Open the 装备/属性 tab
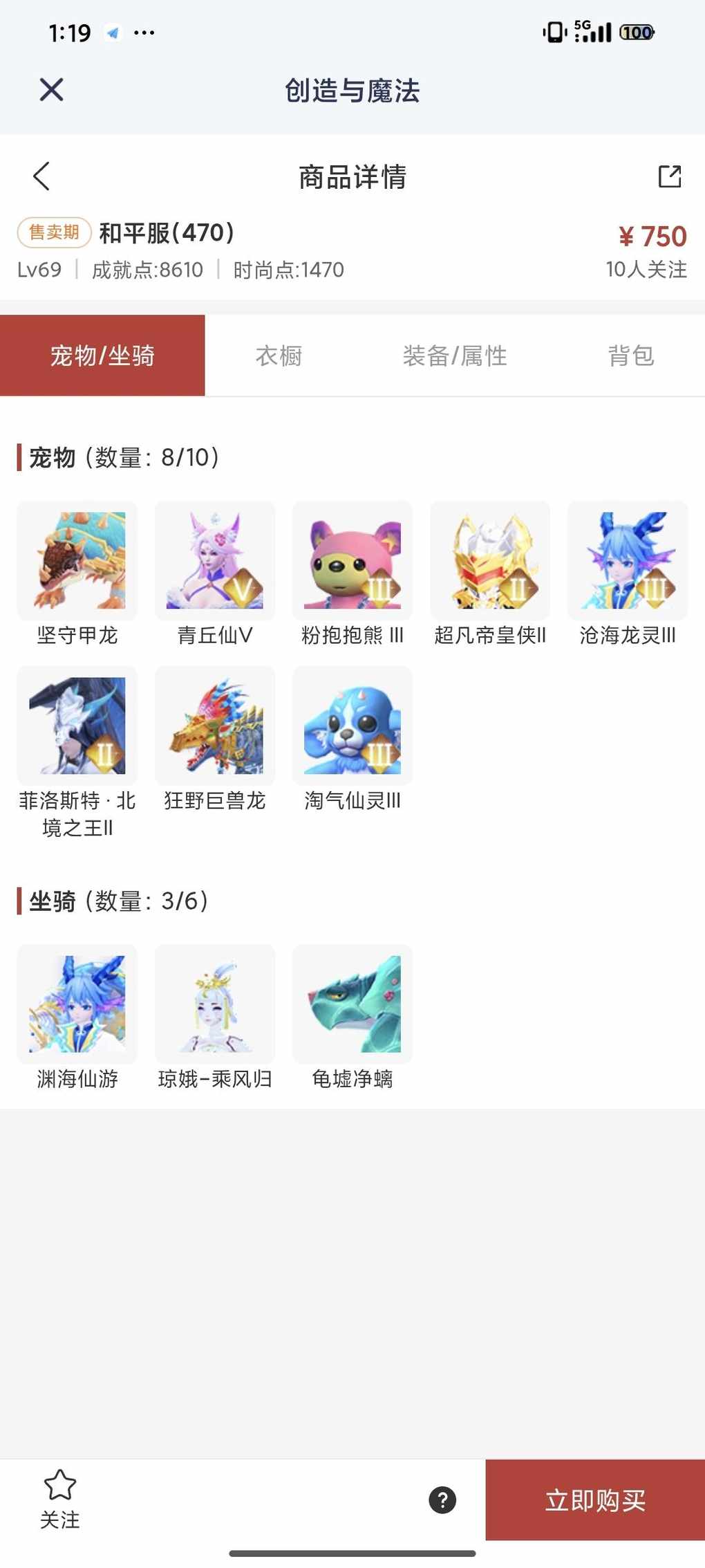The height and width of the screenshot is (1568, 705). (455, 356)
